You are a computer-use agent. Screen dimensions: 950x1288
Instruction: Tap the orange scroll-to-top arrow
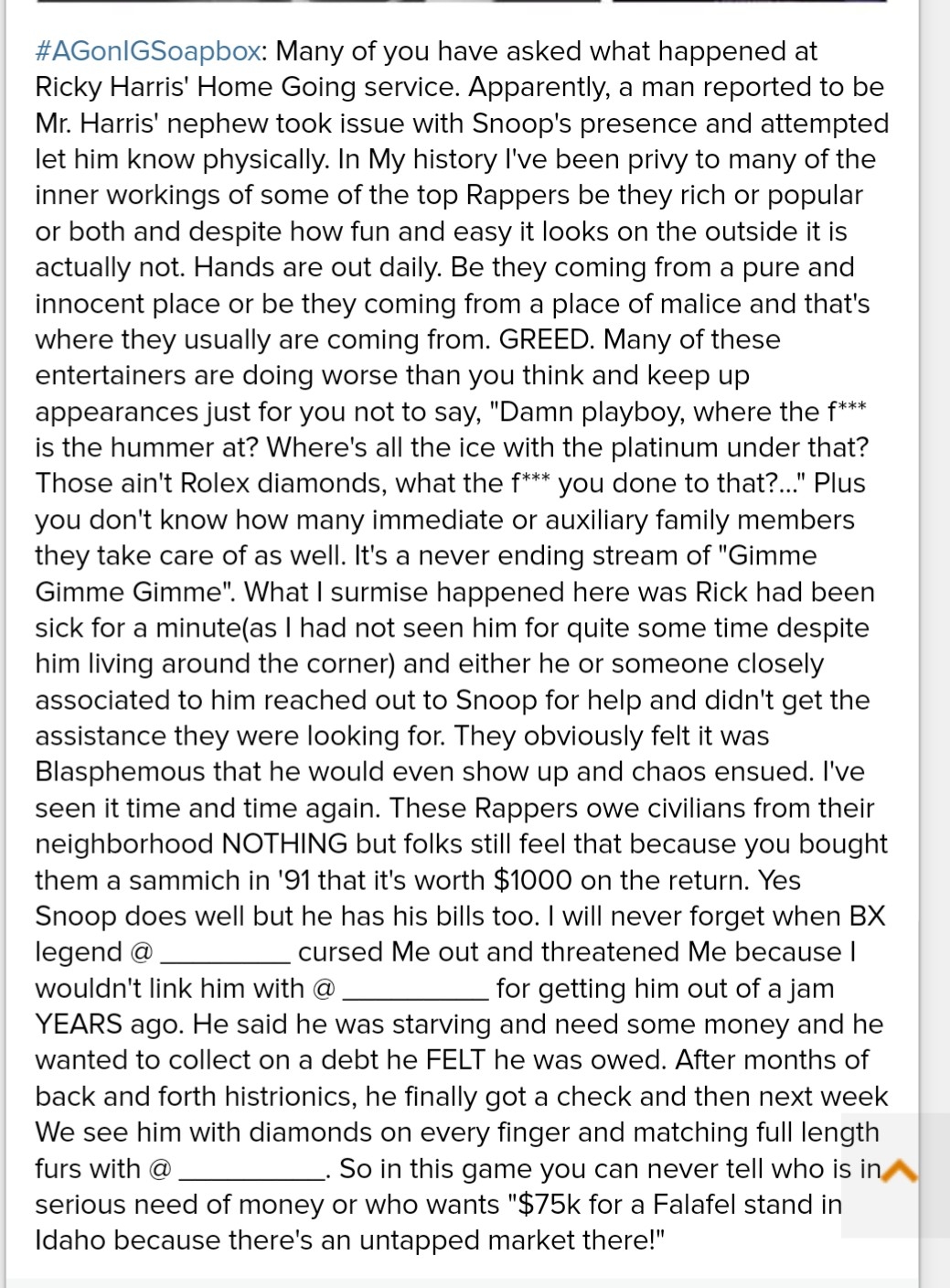902,1171
